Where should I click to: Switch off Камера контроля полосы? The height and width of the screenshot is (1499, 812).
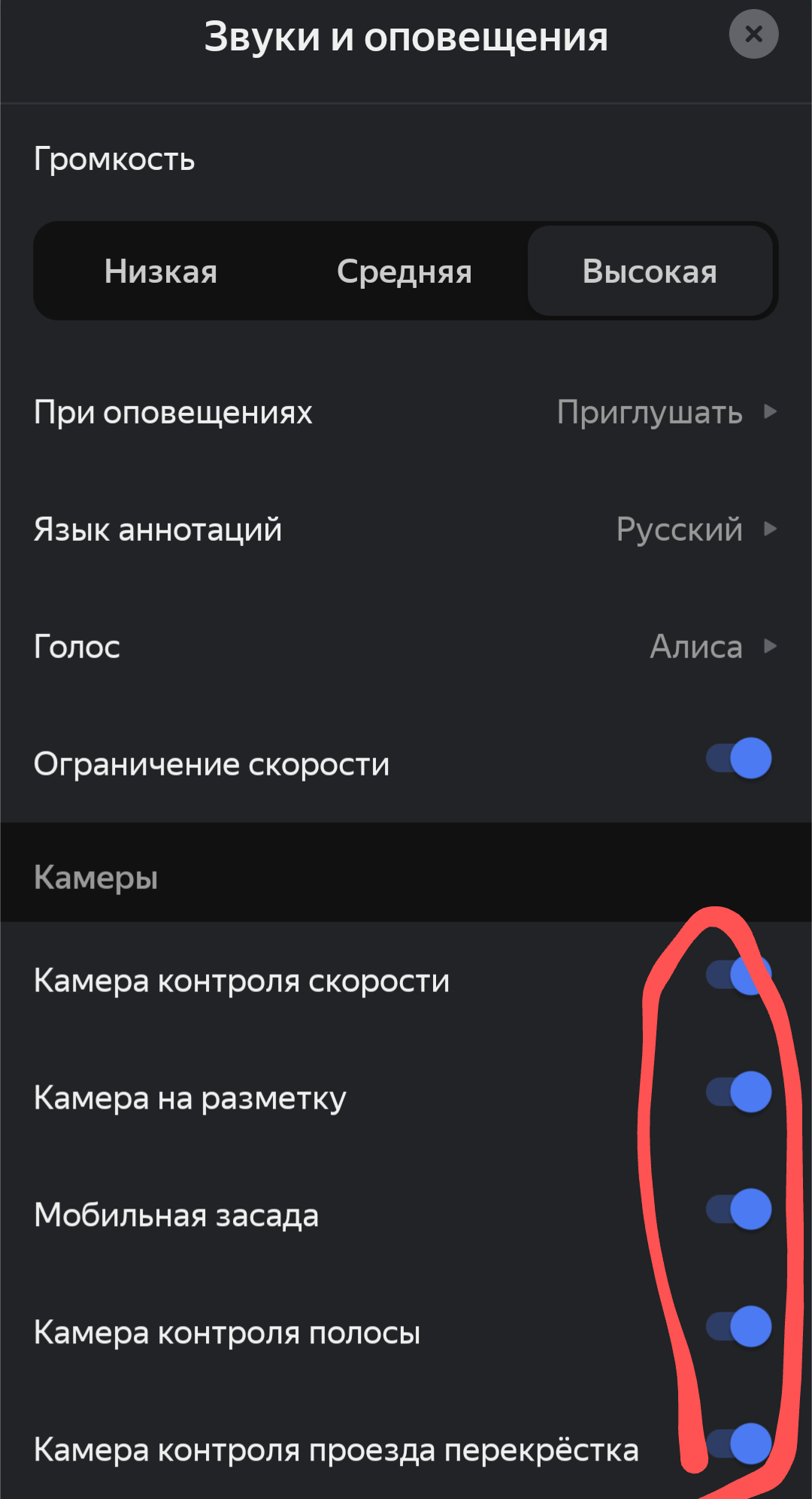pyautogui.click(x=739, y=1327)
